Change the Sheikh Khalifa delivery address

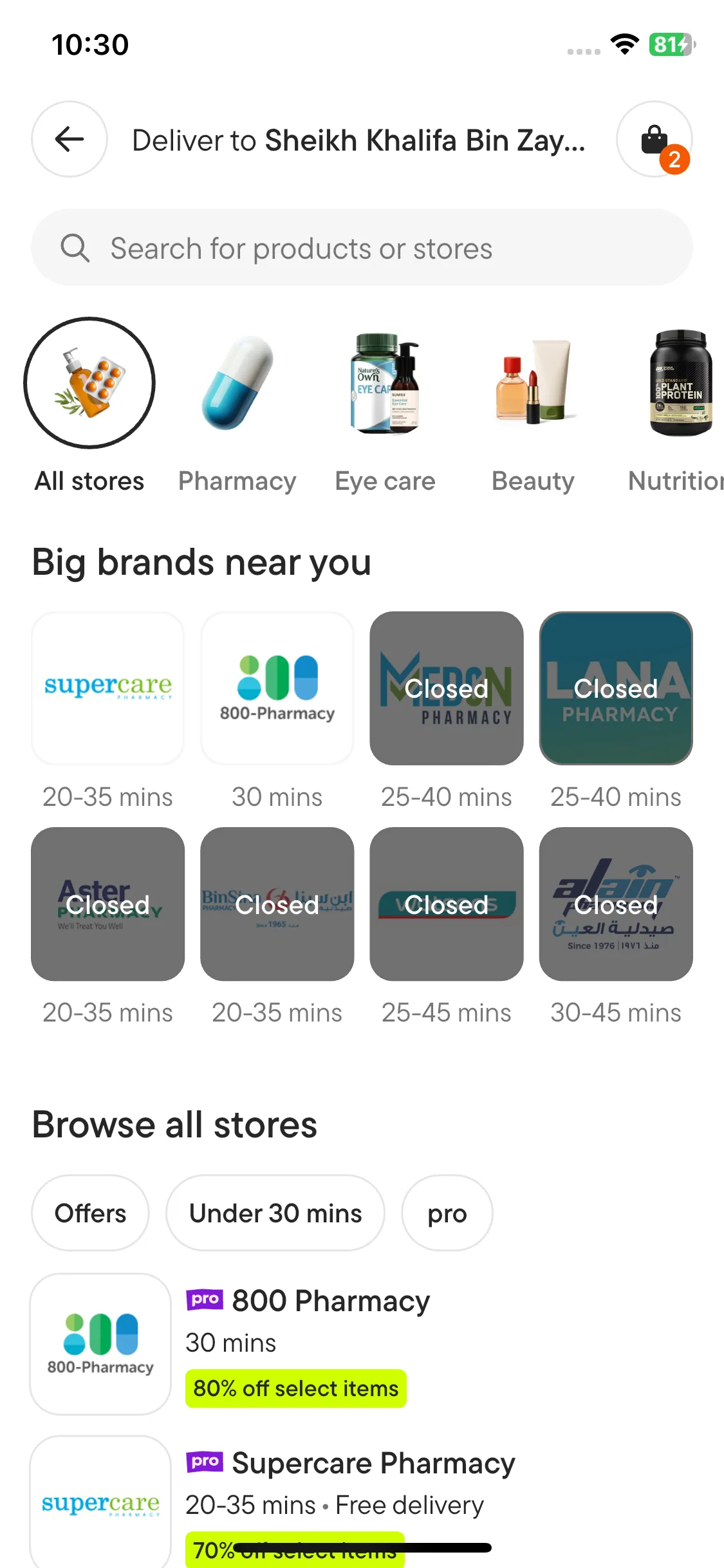tap(358, 140)
